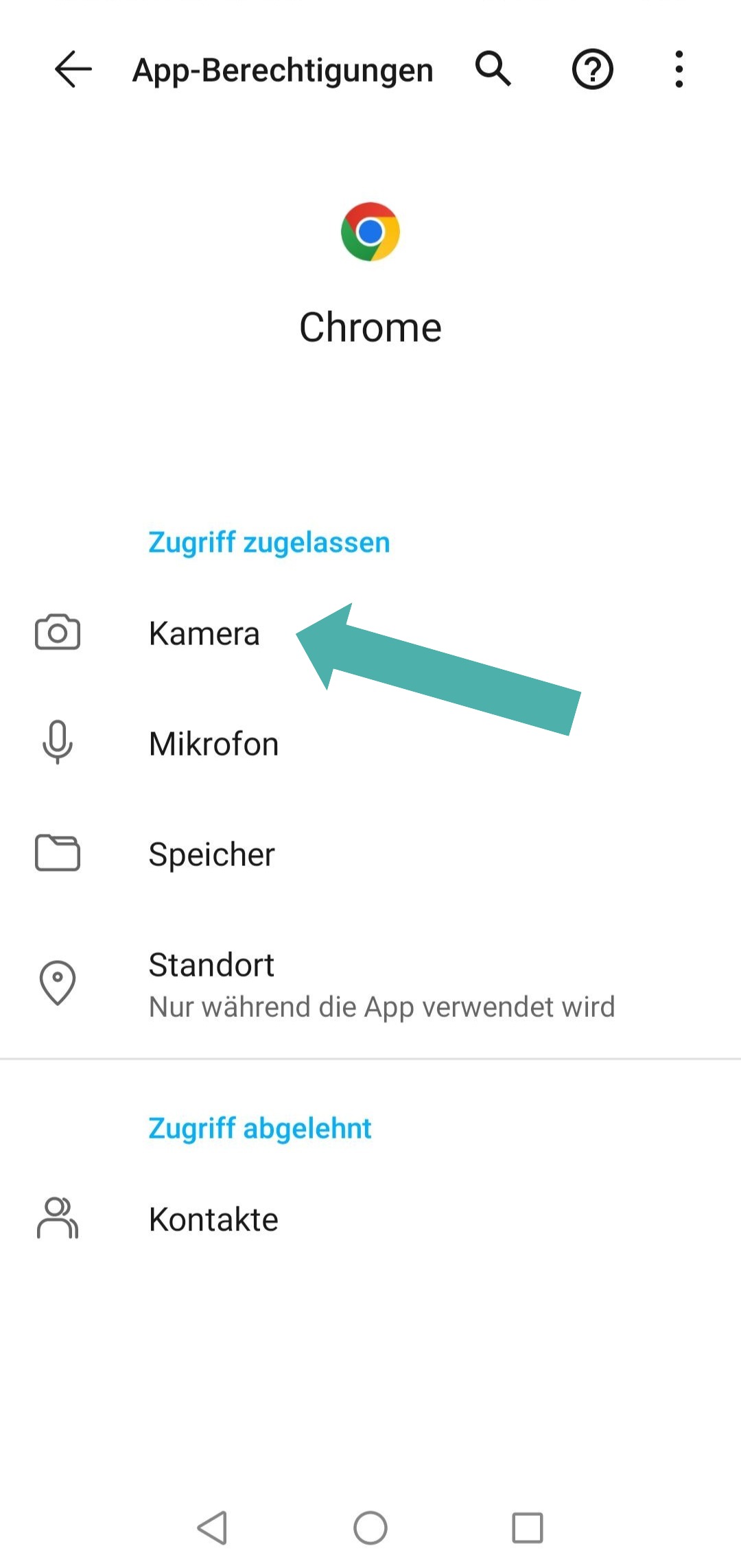Go back from App-Berechtigungen

point(73,69)
